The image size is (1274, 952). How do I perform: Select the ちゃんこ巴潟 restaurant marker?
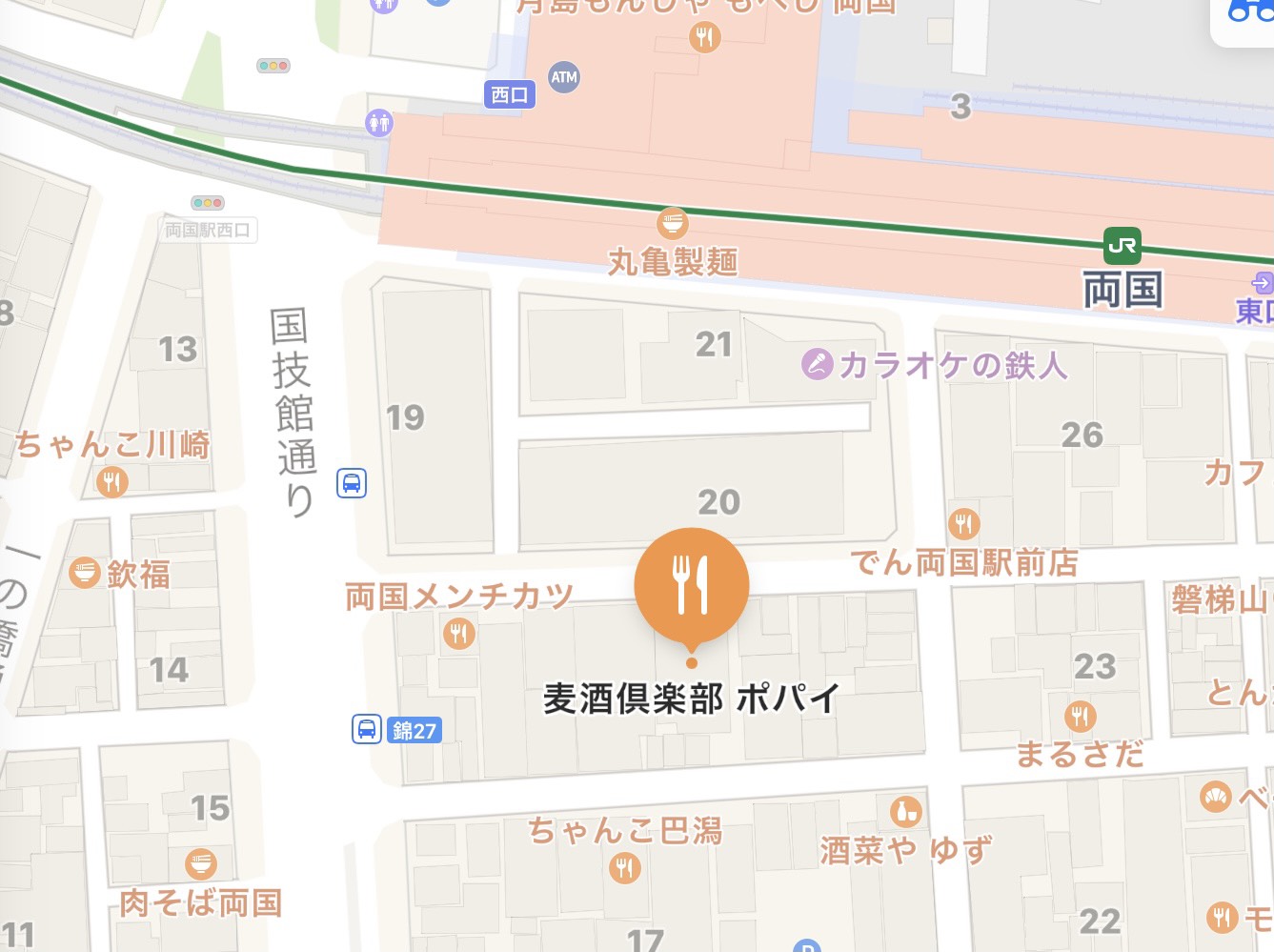click(624, 867)
